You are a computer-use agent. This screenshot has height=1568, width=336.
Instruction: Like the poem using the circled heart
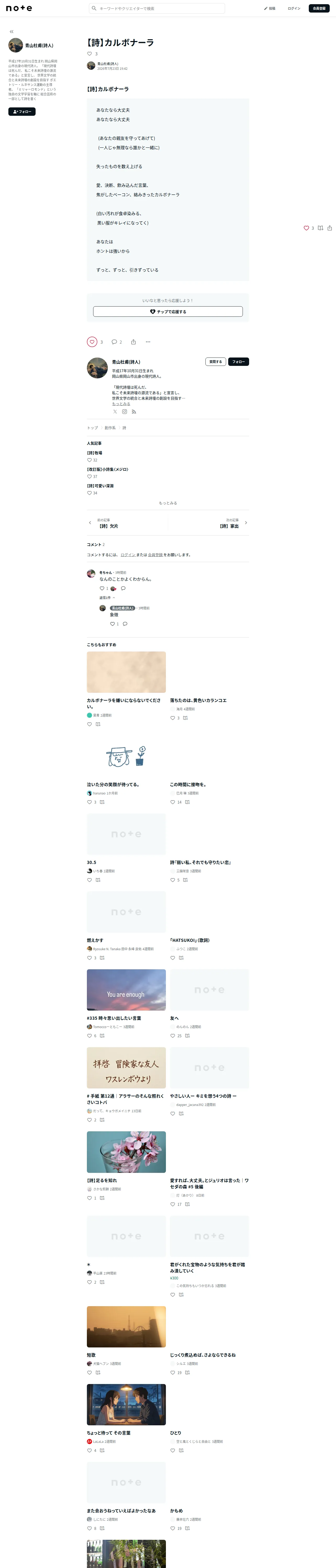pyautogui.click(x=92, y=342)
